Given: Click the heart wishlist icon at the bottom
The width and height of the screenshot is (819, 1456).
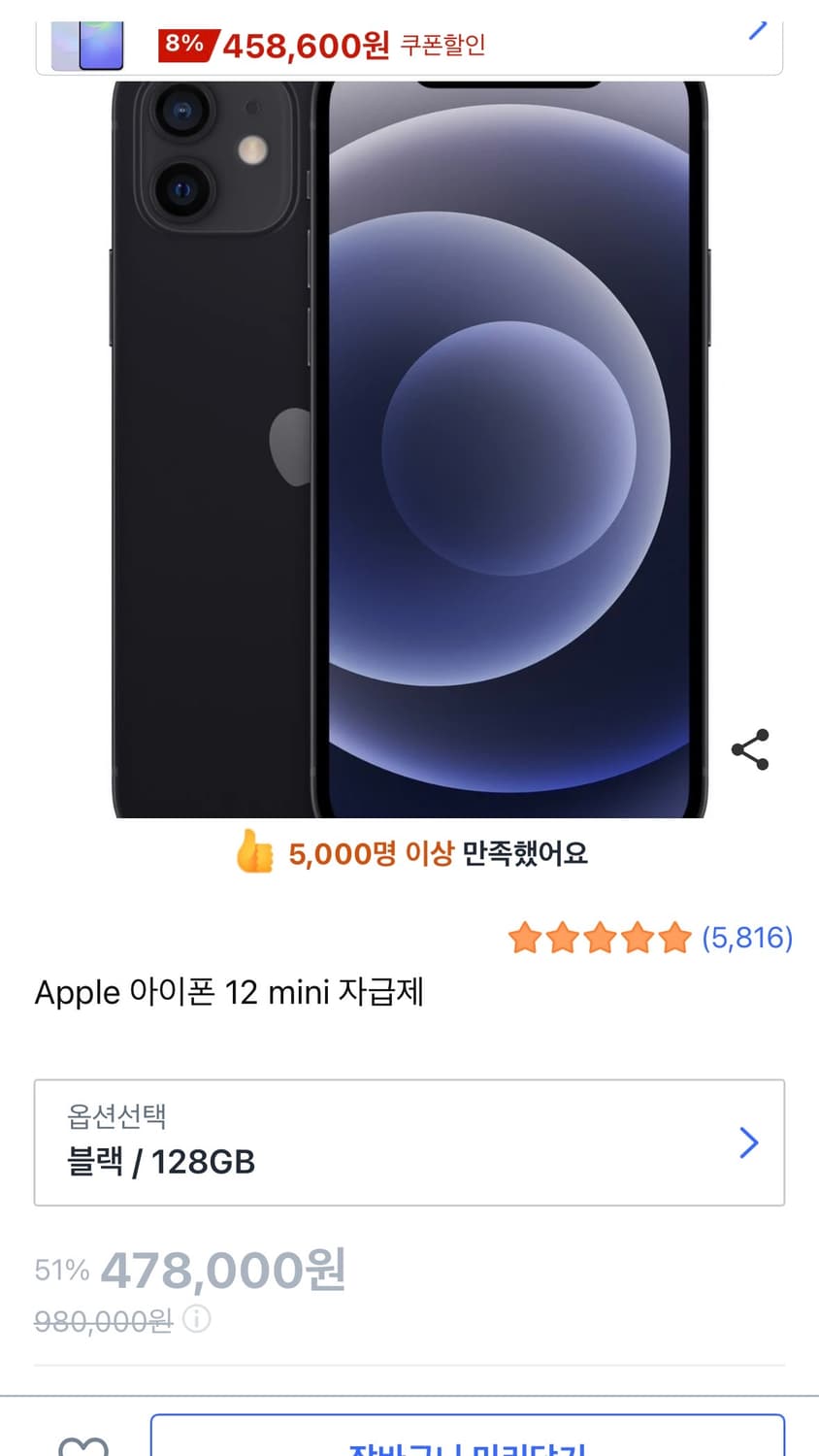Looking at the screenshot, I should coord(84,1447).
